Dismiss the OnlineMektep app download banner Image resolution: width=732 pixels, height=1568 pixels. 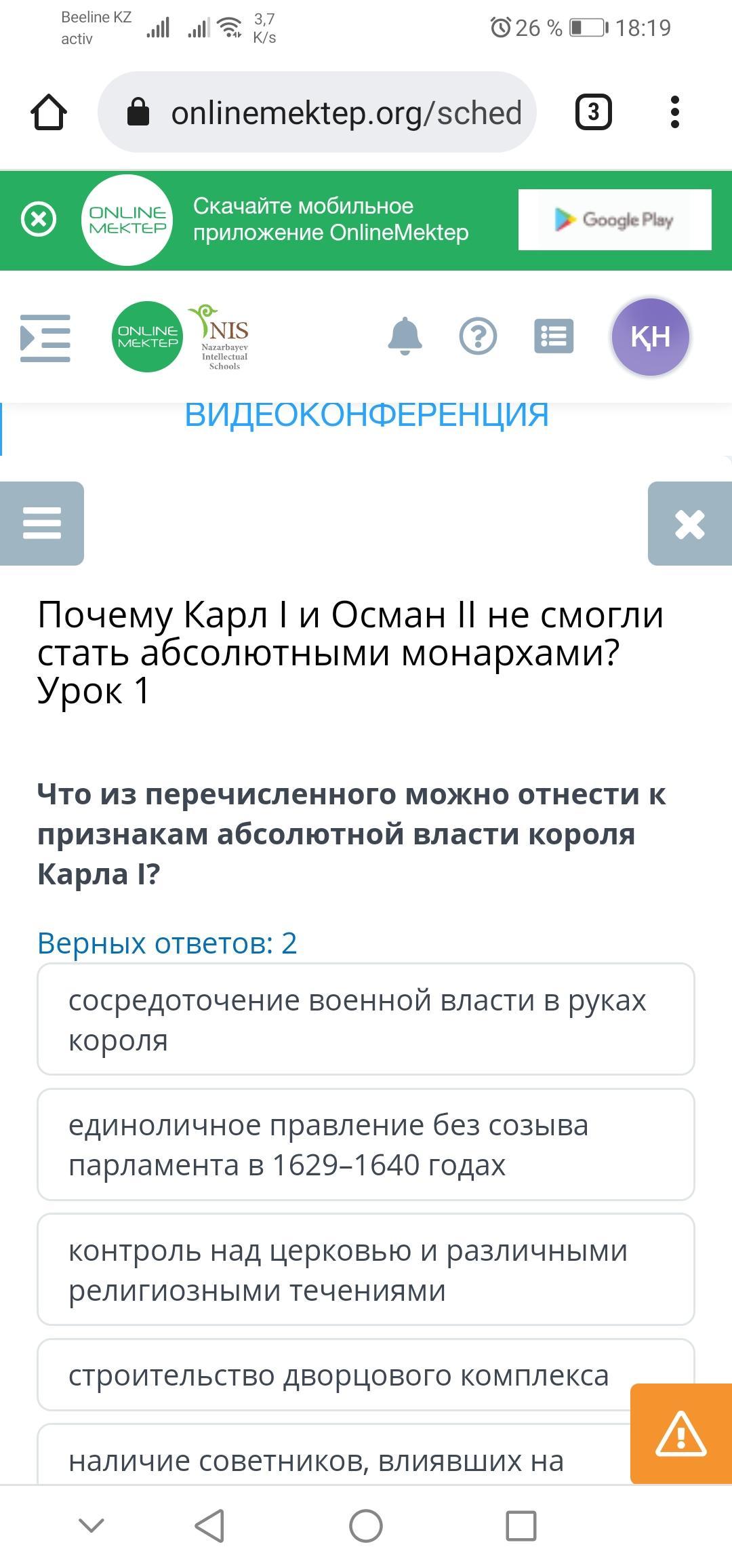tap(39, 220)
